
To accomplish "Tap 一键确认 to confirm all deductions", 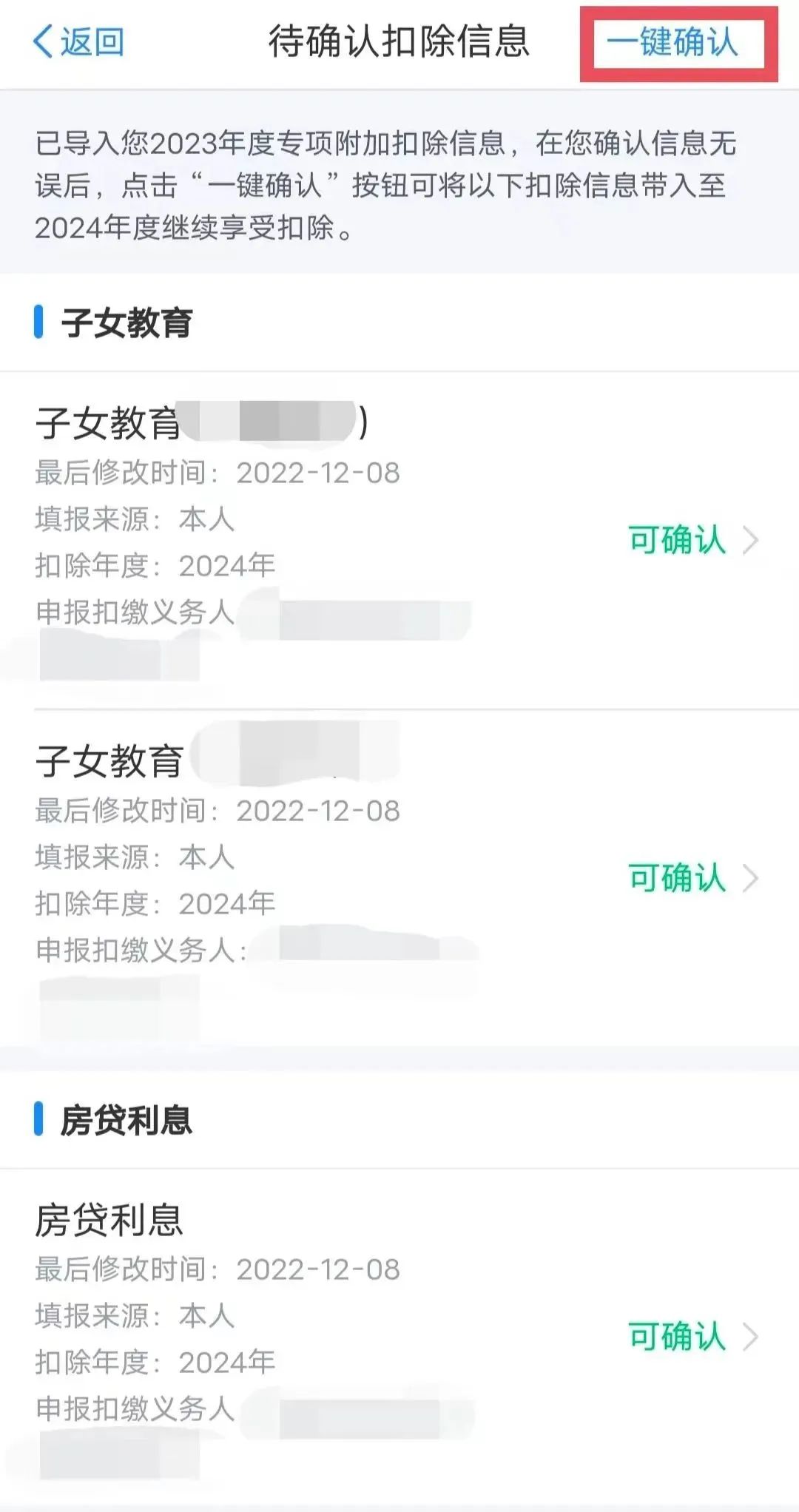I will (x=672, y=42).
